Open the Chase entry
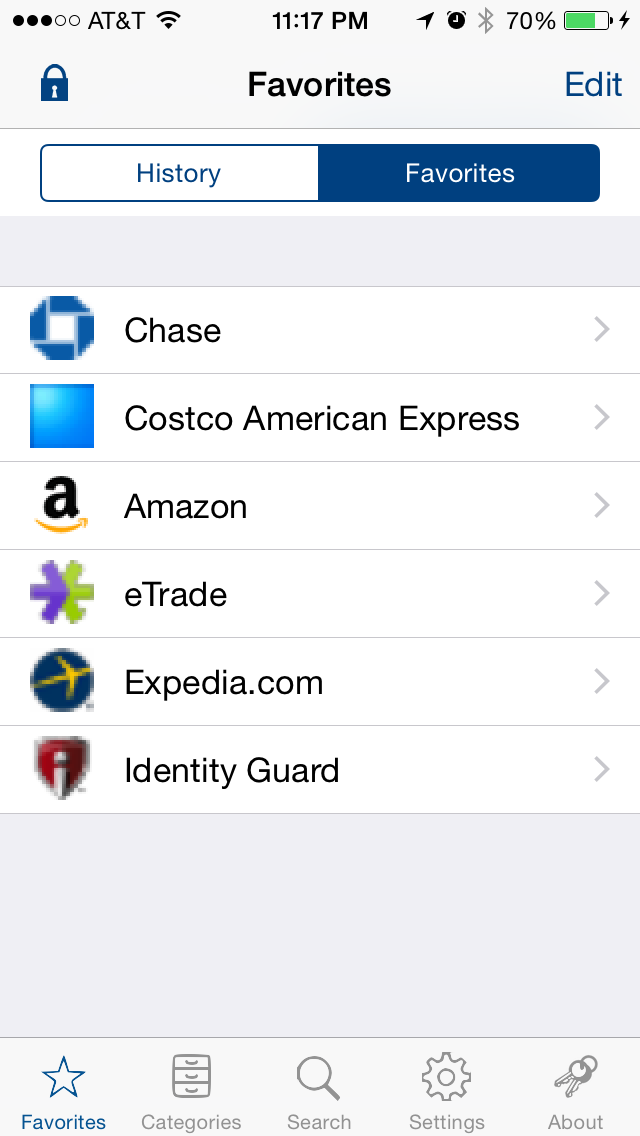The width and height of the screenshot is (640, 1136). pyautogui.click(x=320, y=330)
